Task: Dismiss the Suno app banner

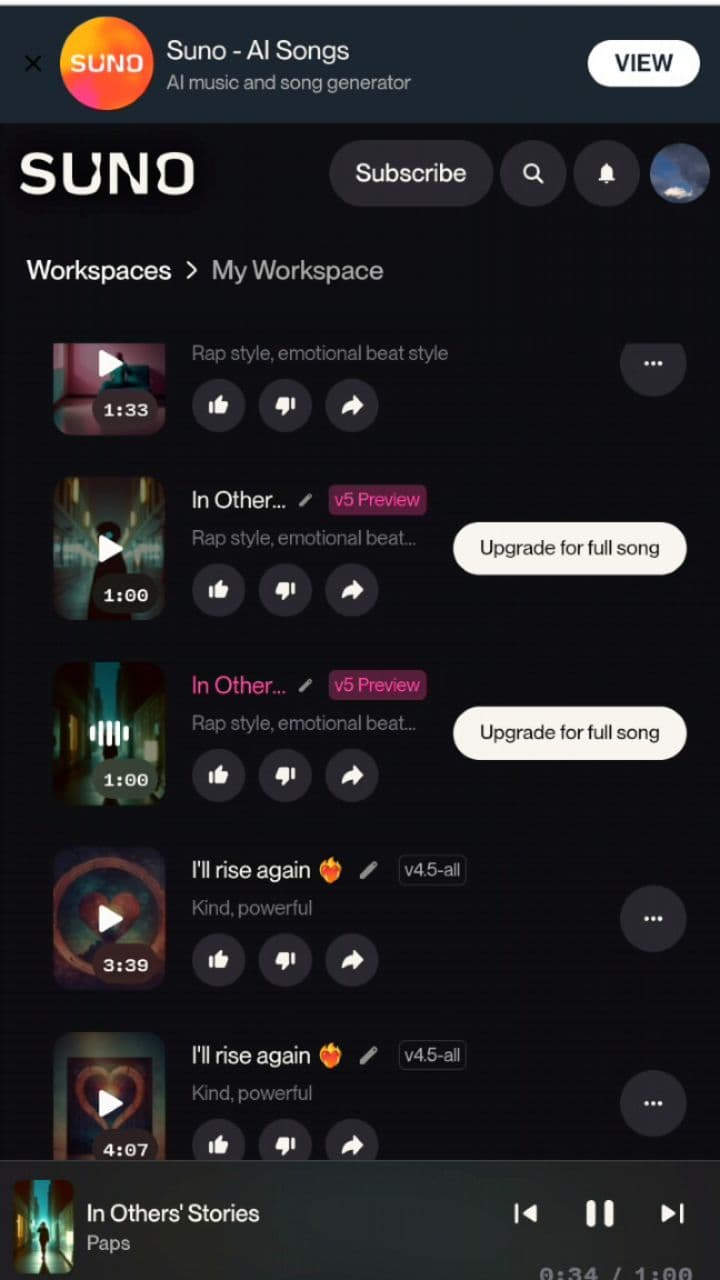Action: tap(33, 64)
